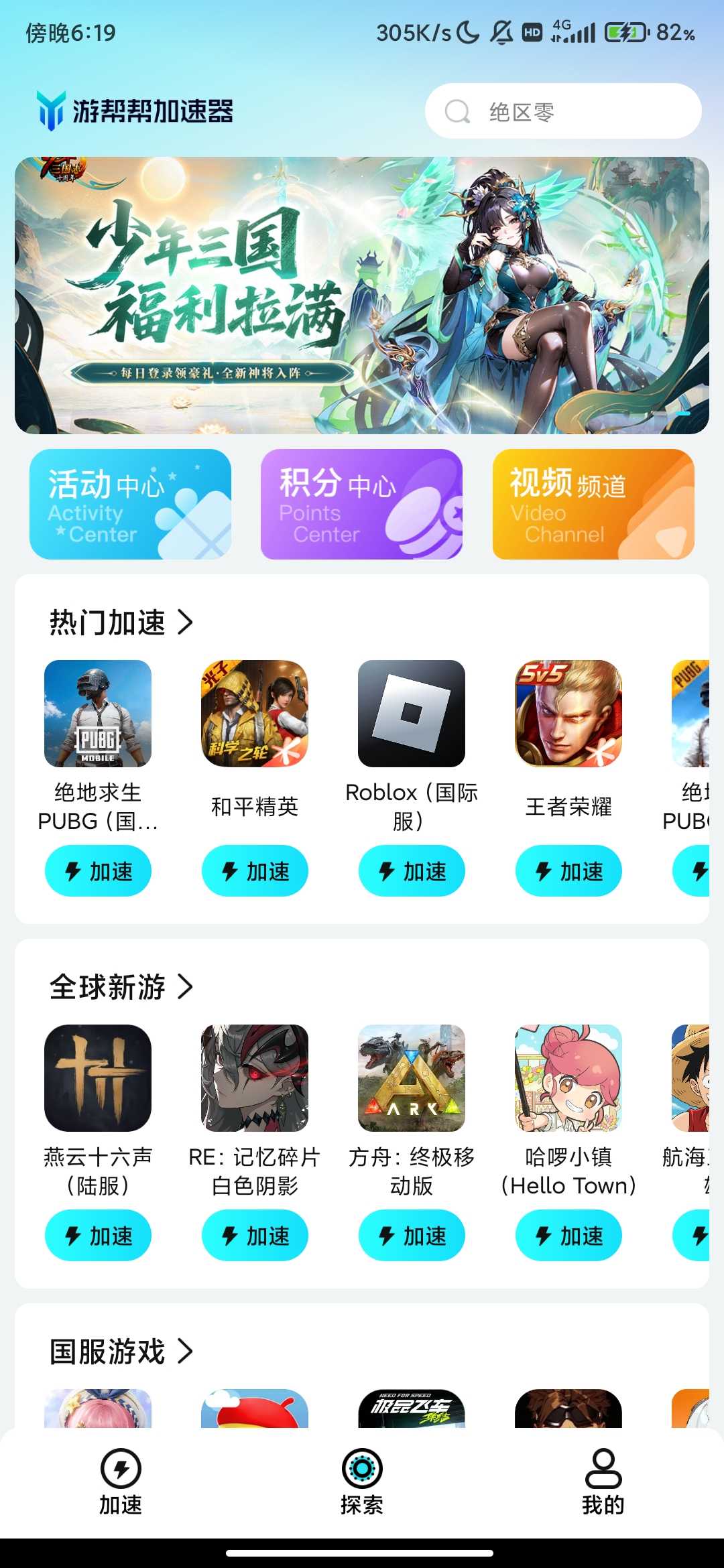The width and height of the screenshot is (724, 1568).
Task: Tap 加速 under 和平精英
Action: pos(255,871)
